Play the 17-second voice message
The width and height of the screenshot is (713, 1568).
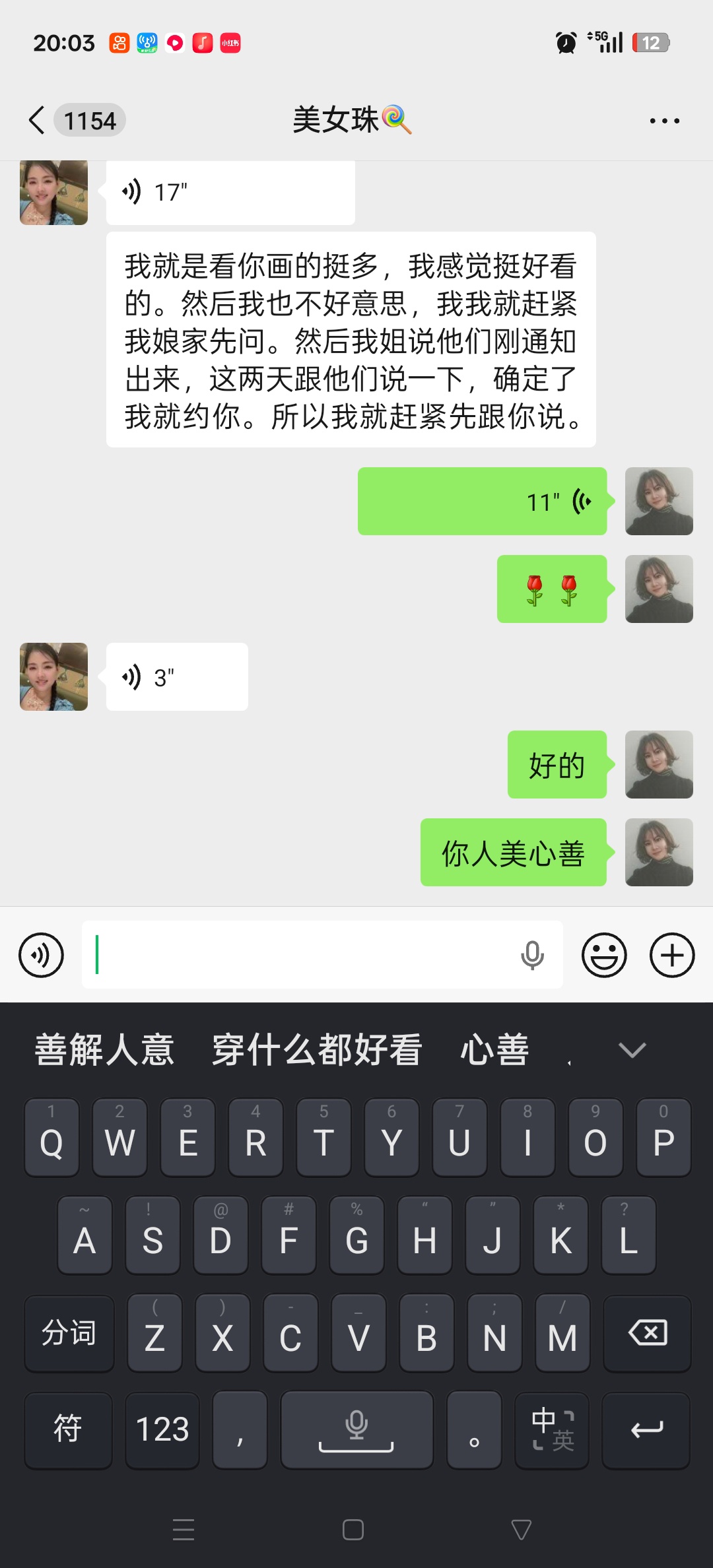click(x=230, y=193)
